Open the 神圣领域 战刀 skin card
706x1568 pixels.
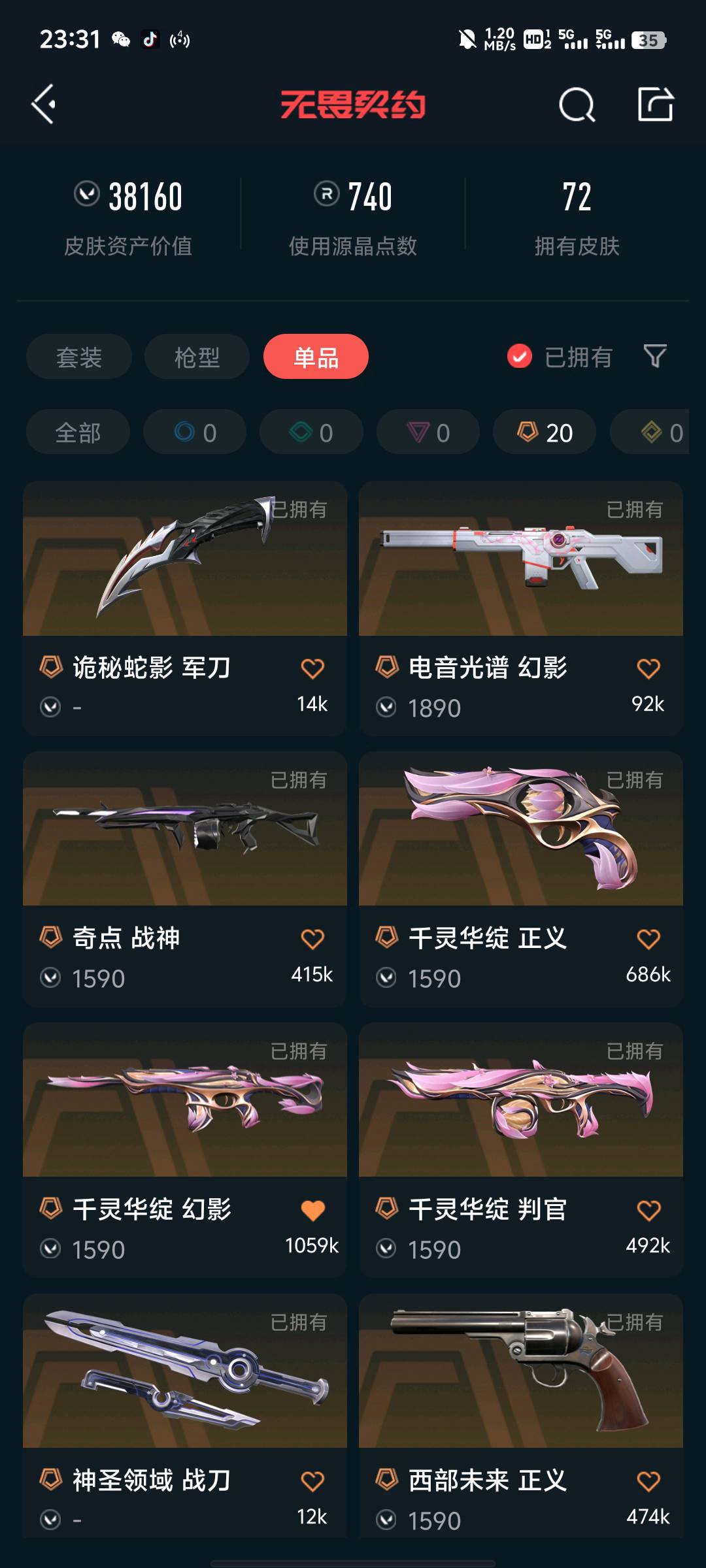tap(185, 1372)
